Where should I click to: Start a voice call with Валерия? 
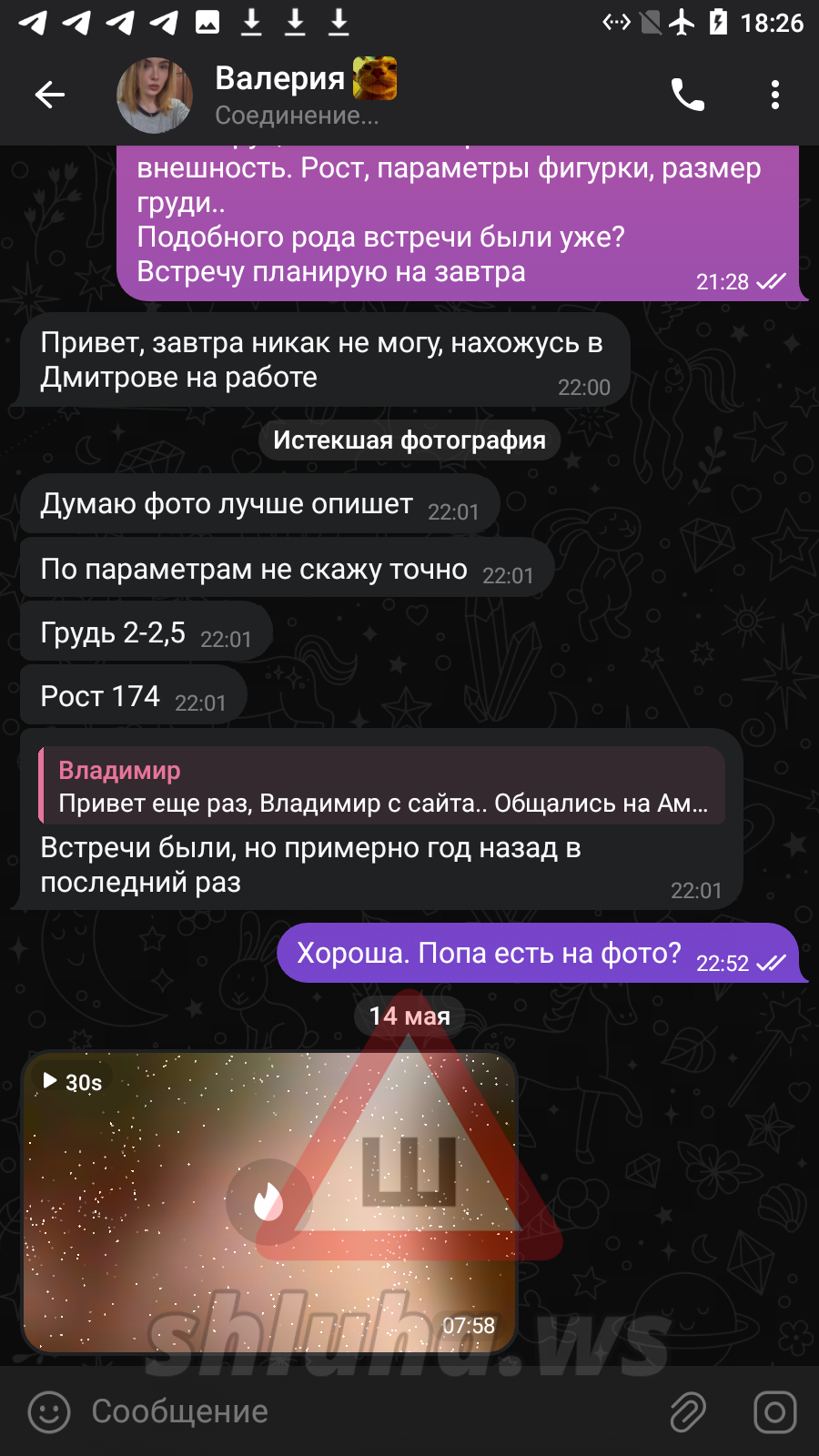click(687, 95)
